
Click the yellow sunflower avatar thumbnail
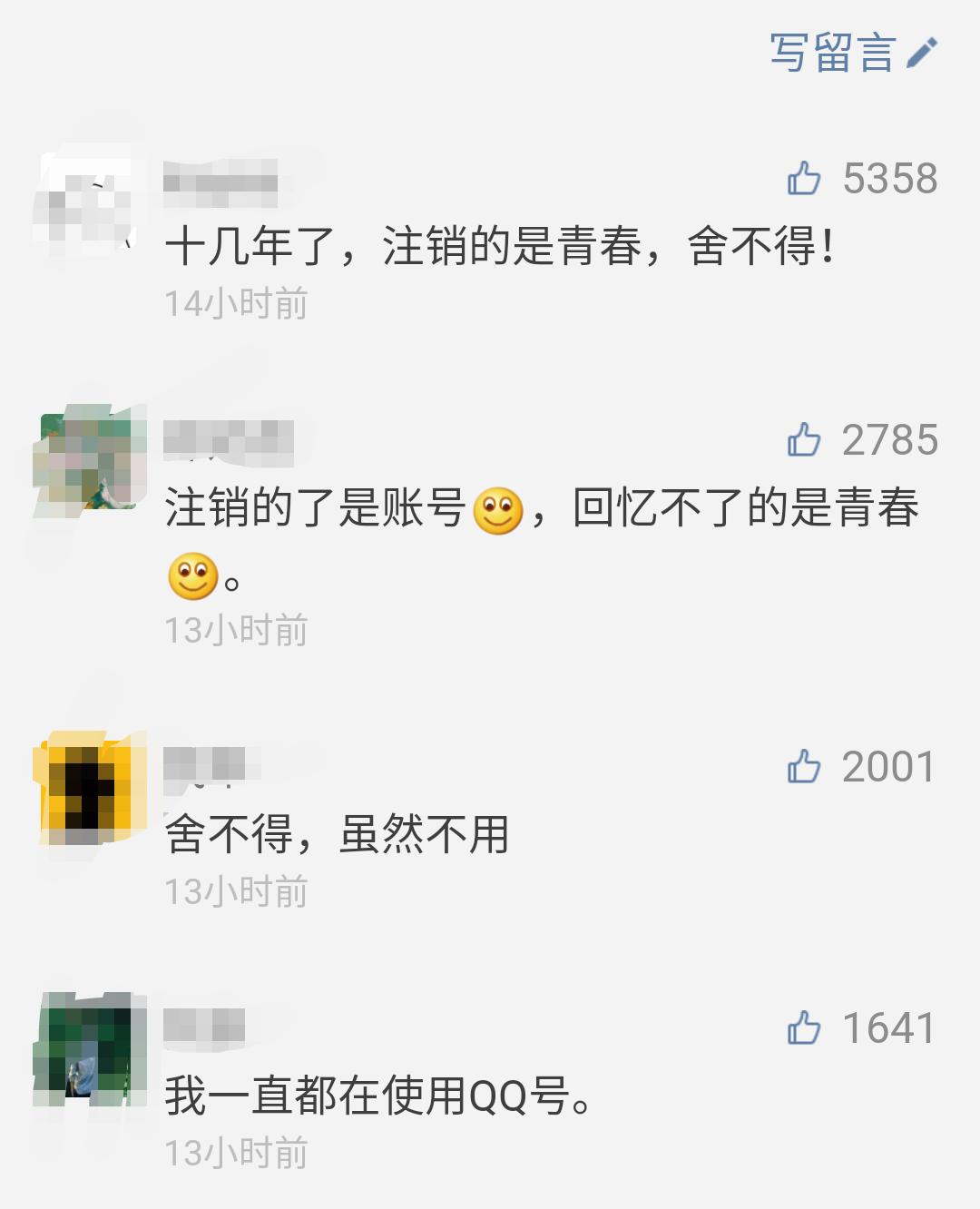coord(89,786)
